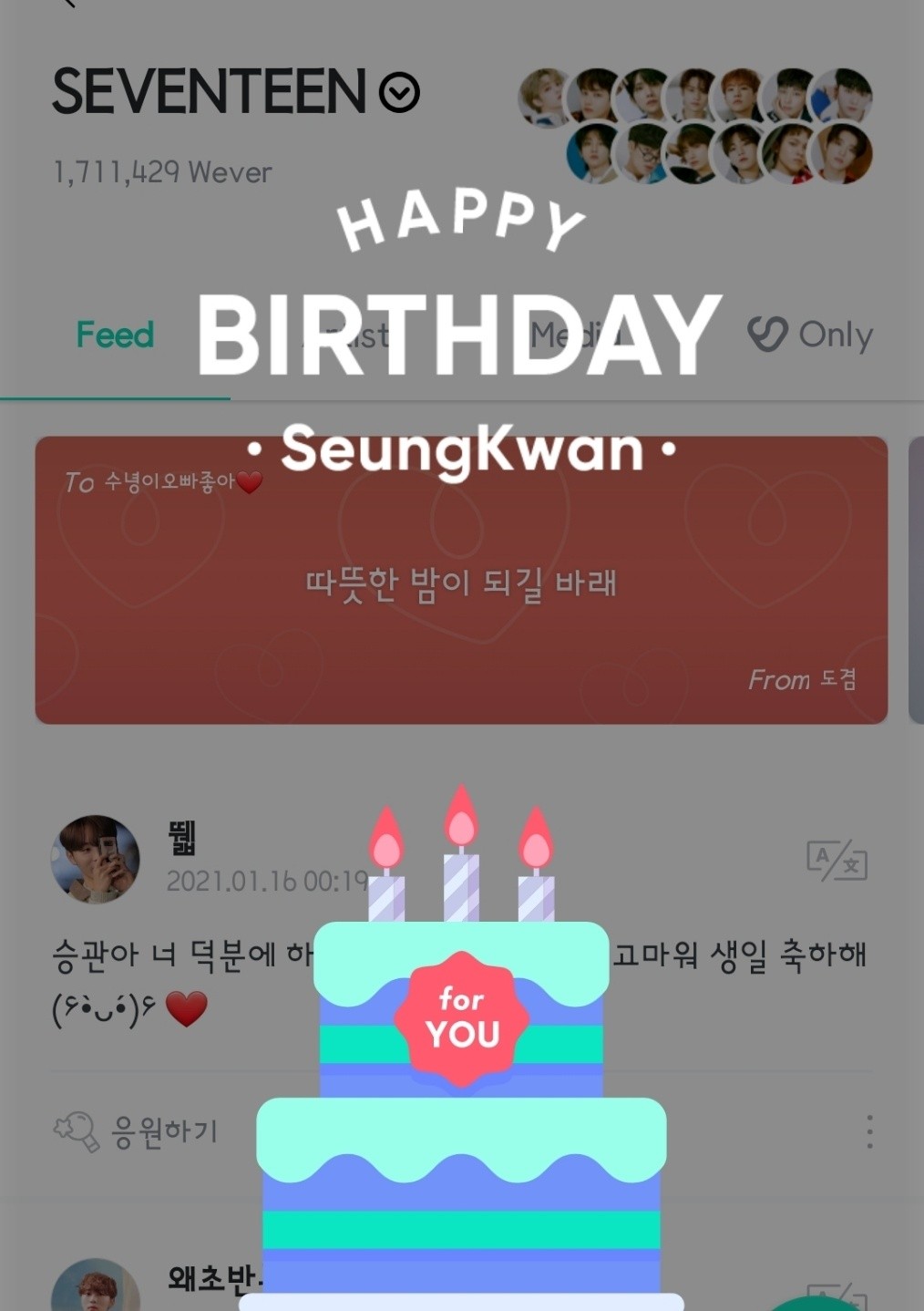
Task: Switch to the Only tab
Action: (x=810, y=335)
